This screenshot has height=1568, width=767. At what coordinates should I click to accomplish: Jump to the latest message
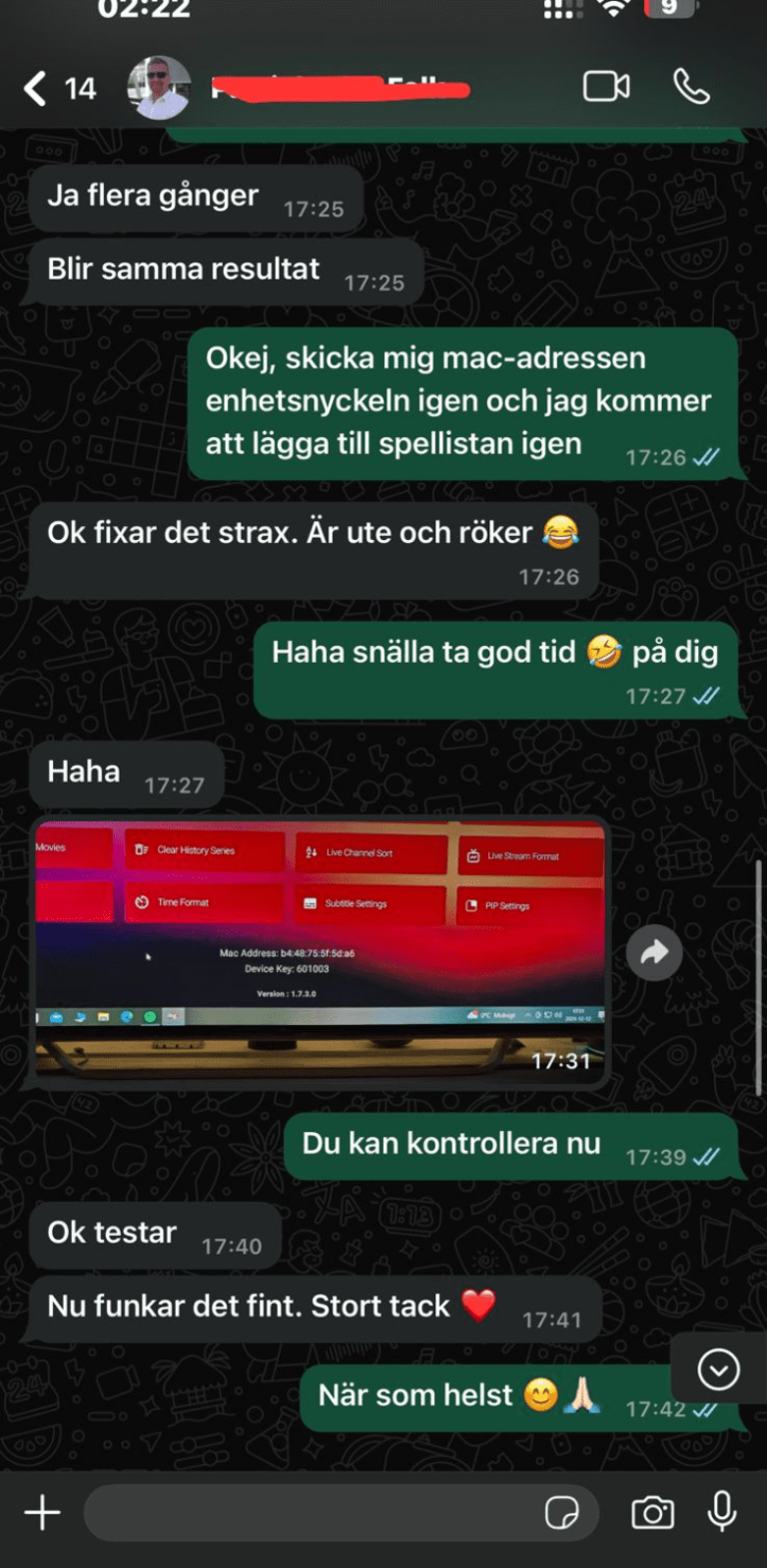click(719, 1370)
